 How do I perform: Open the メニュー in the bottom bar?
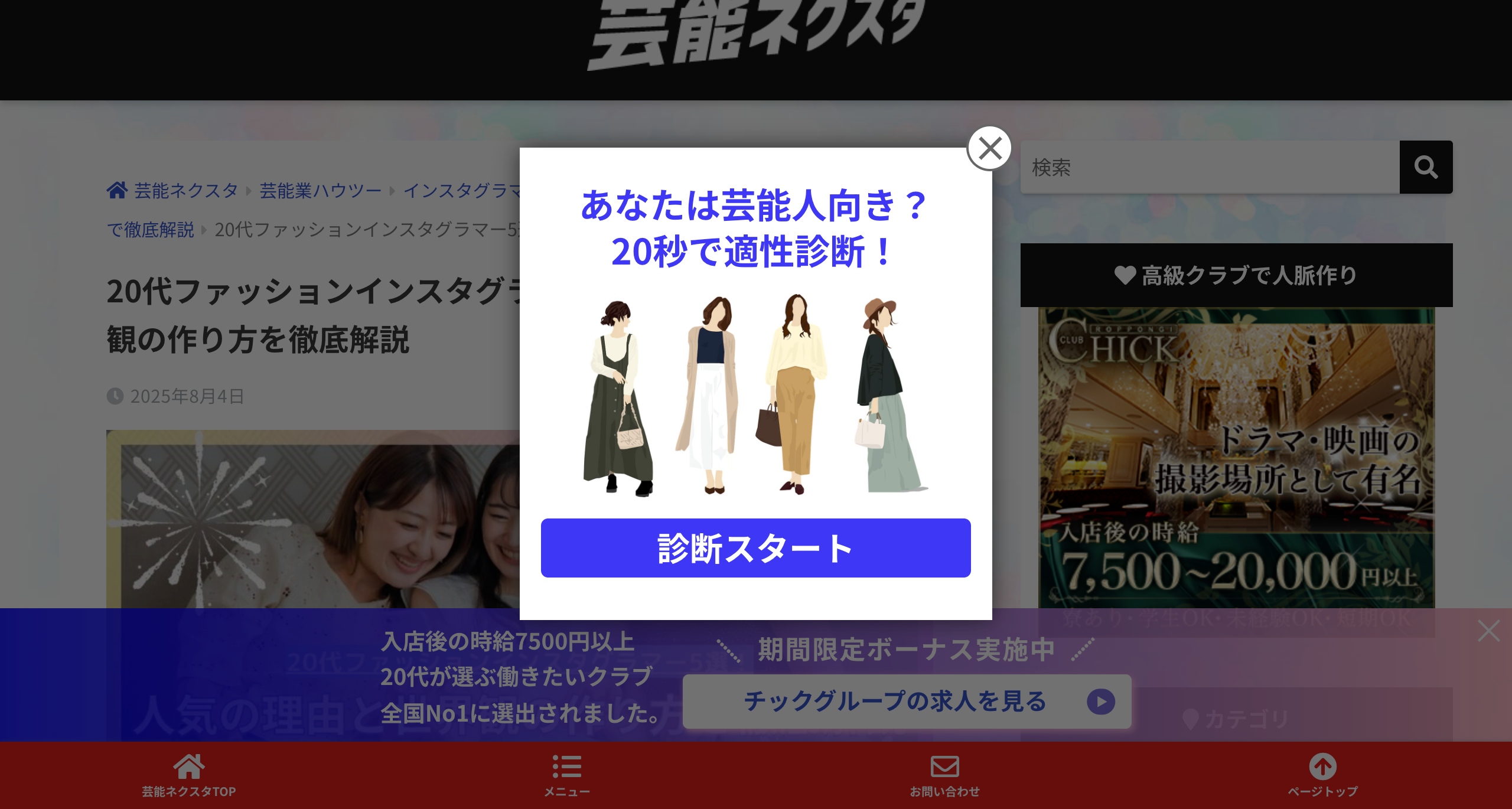tap(567, 775)
